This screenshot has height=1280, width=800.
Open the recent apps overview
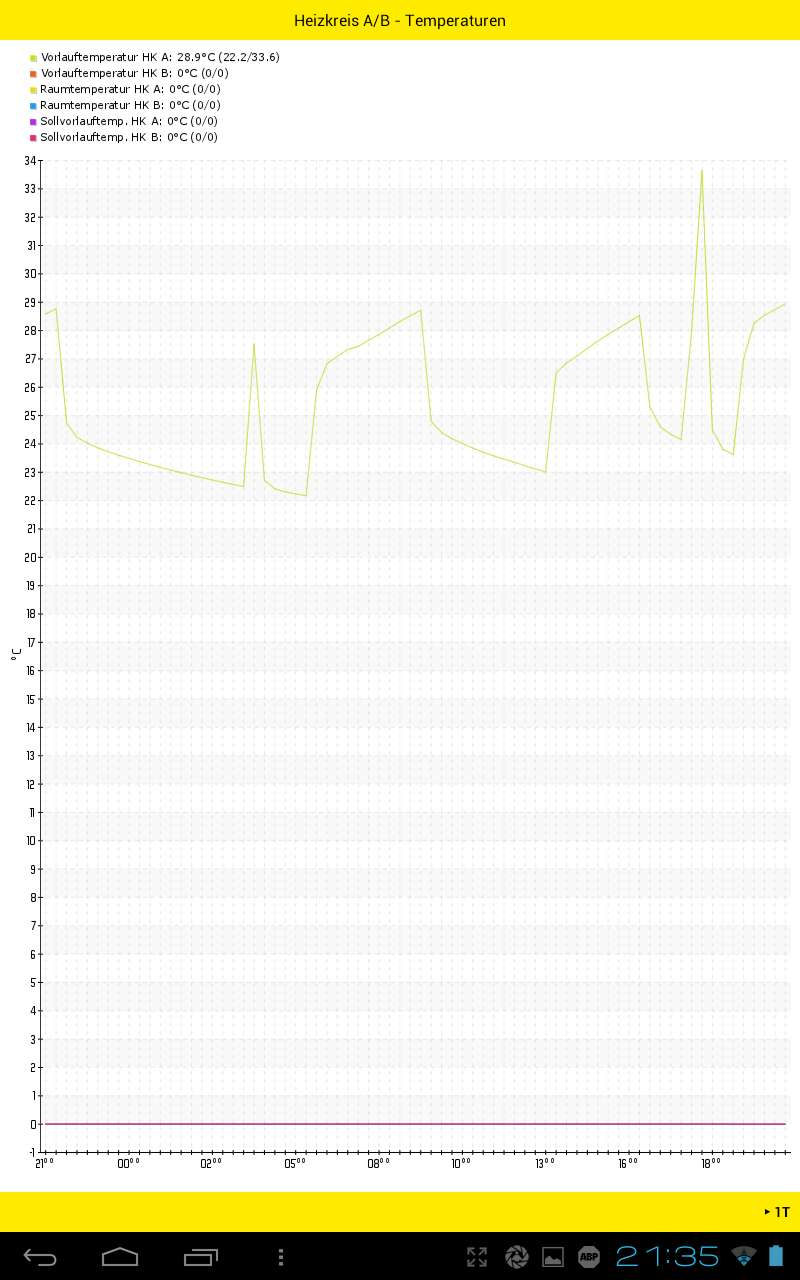tap(200, 1257)
